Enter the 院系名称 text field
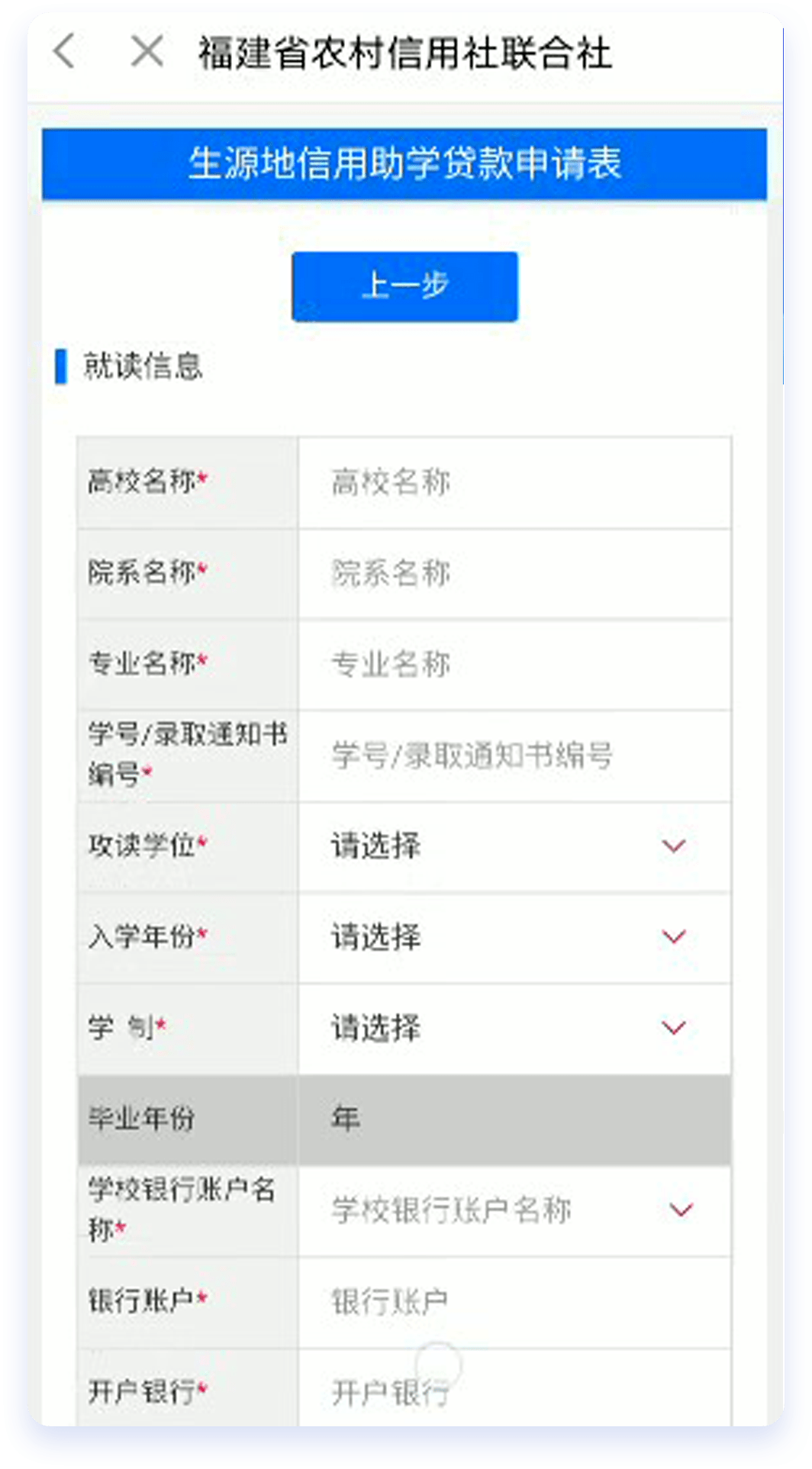 [514, 573]
